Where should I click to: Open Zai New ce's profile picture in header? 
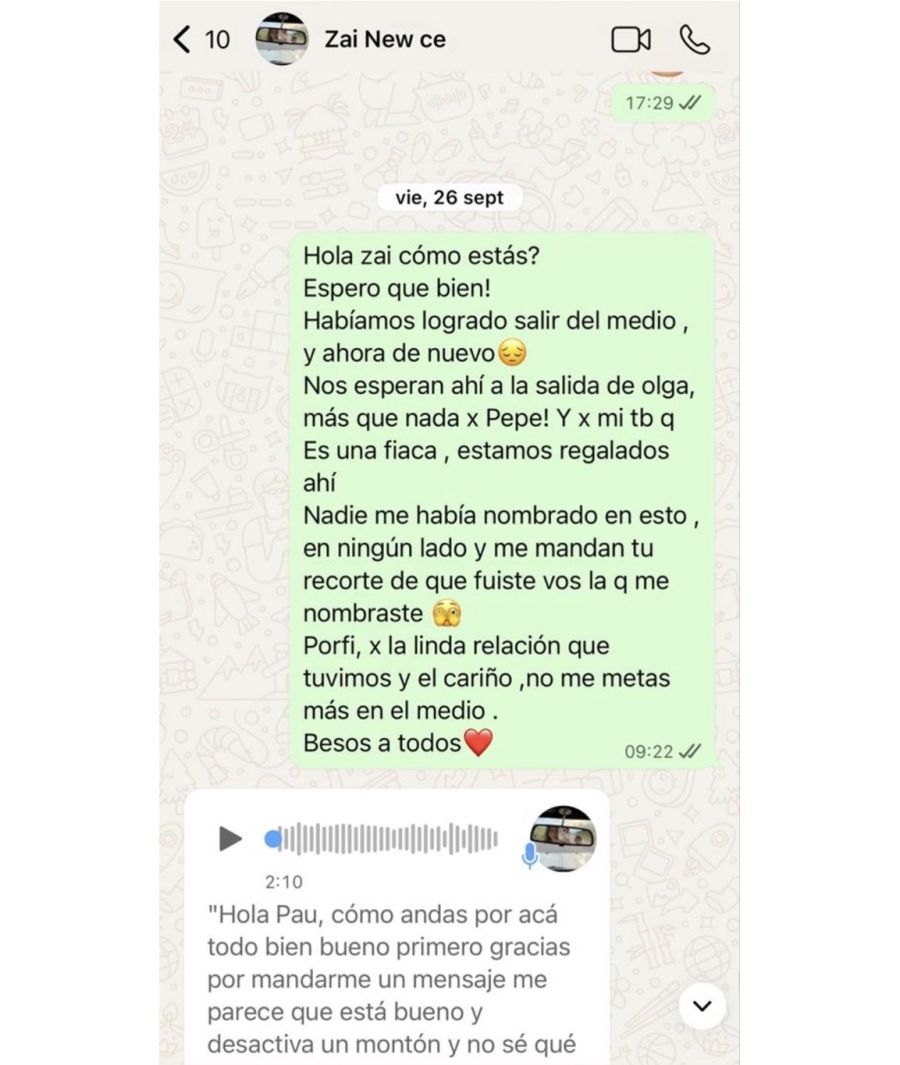283,40
